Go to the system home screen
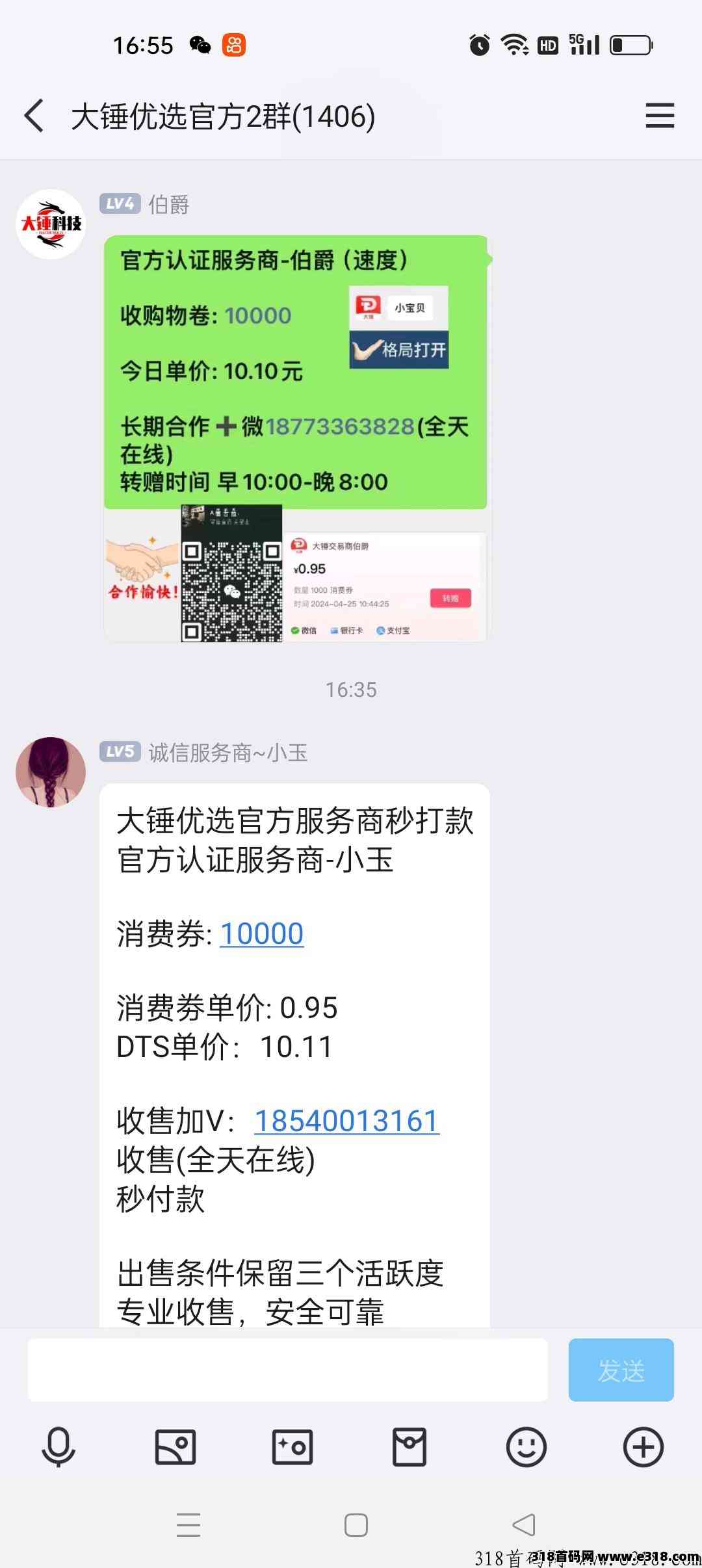This screenshot has height=1568, width=702. [x=356, y=1524]
